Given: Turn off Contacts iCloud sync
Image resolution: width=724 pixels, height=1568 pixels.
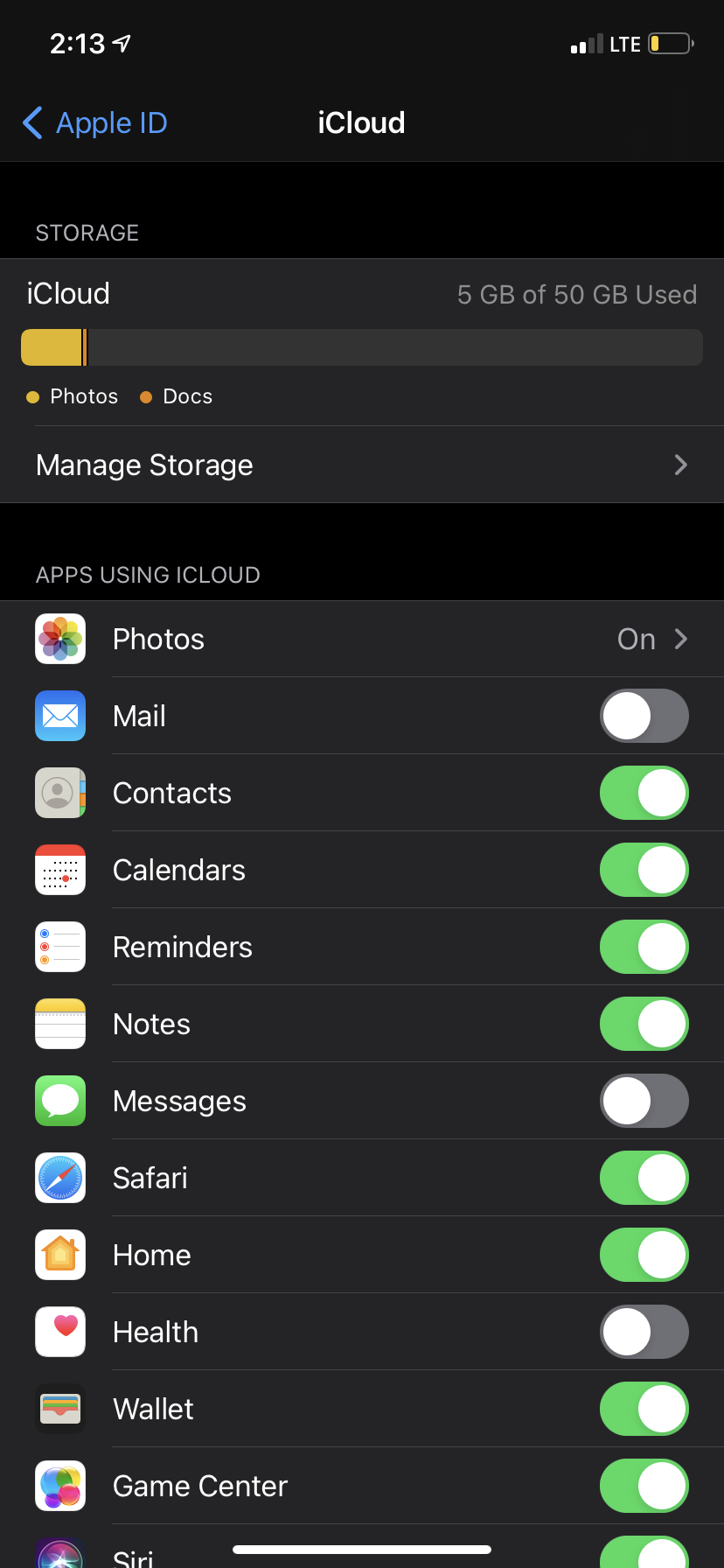Looking at the screenshot, I should (644, 794).
